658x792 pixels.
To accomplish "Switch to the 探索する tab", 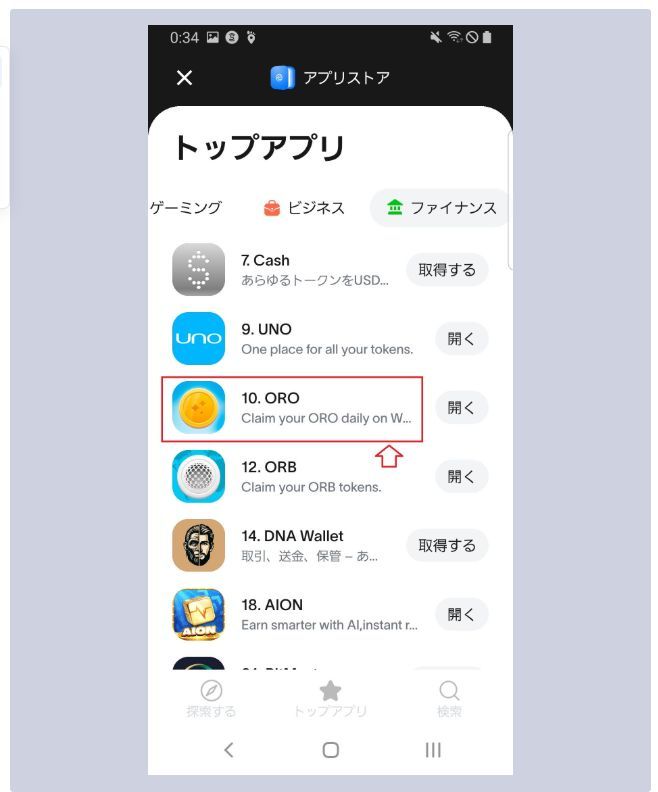I will [x=211, y=699].
